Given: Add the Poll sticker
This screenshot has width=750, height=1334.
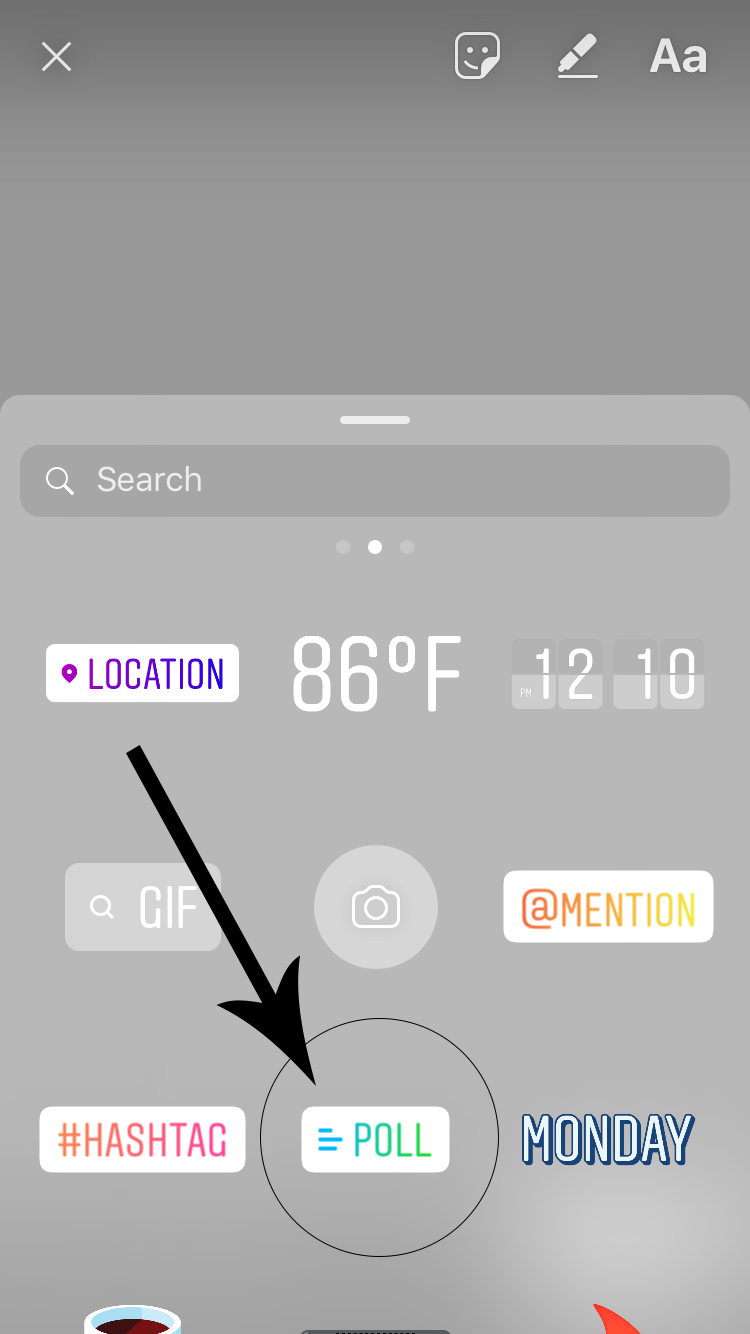Looking at the screenshot, I should coord(375,1139).
